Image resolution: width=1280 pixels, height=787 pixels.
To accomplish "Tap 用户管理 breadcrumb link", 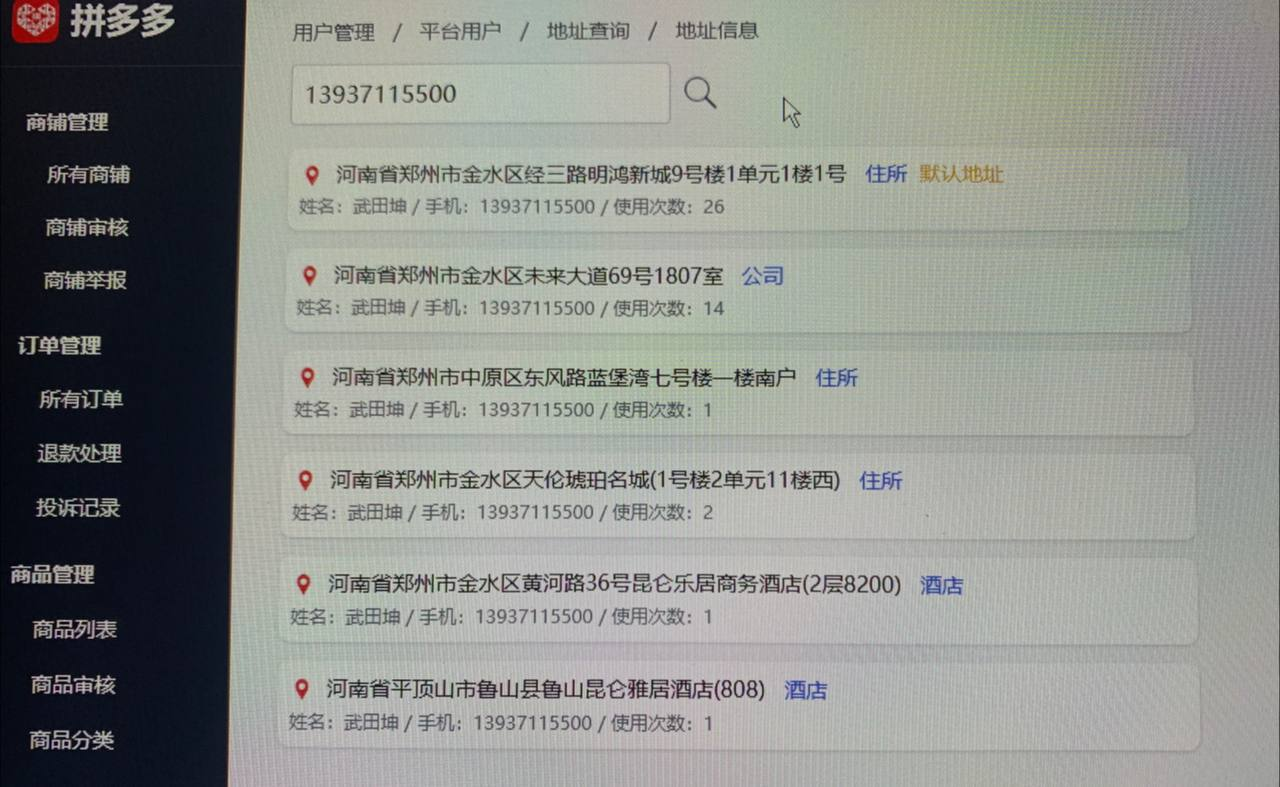I will (x=333, y=32).
